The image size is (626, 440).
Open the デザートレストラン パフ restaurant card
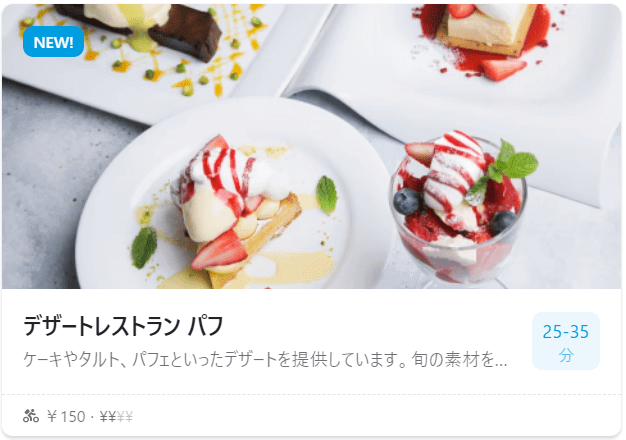point(123,326)
